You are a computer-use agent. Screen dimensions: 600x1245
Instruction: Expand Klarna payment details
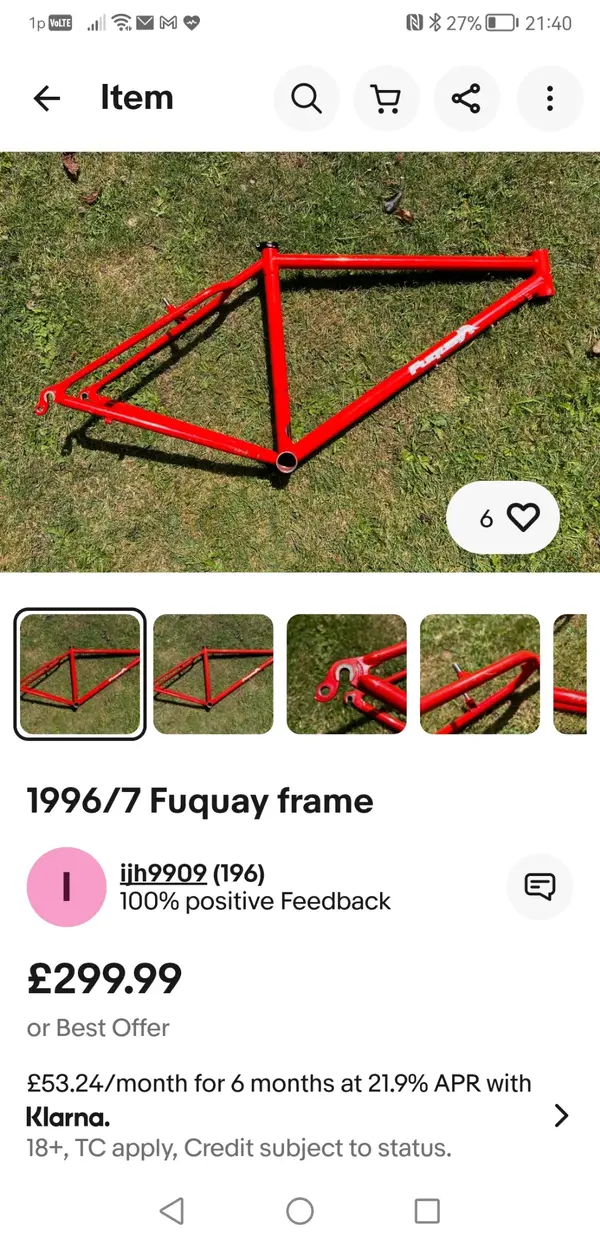click(x=561, y=1116)
